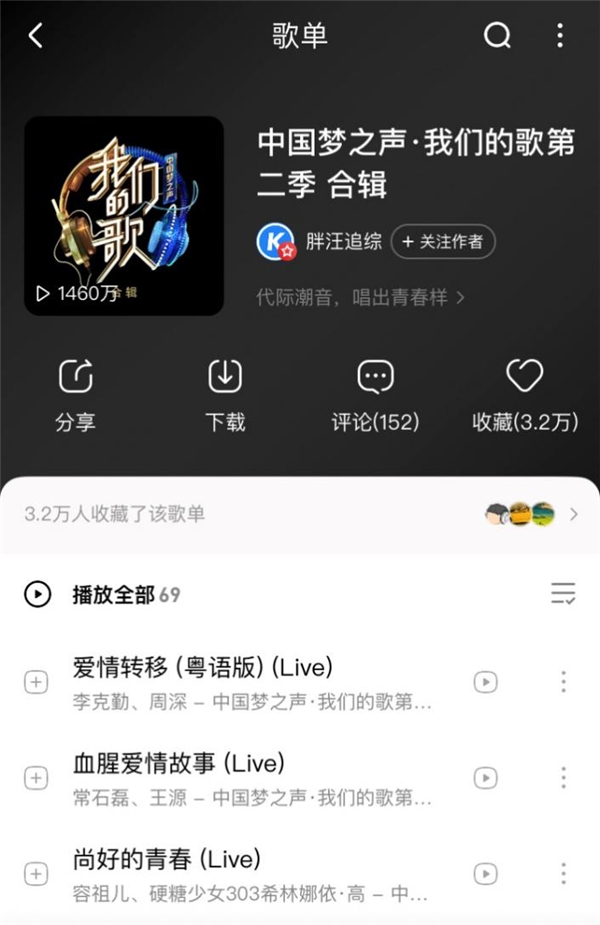The height and width of the screenshot is (925, 600).
Task: Expand the description 代际潮音，唱出青春样
Action: click(x=360, y=297)
